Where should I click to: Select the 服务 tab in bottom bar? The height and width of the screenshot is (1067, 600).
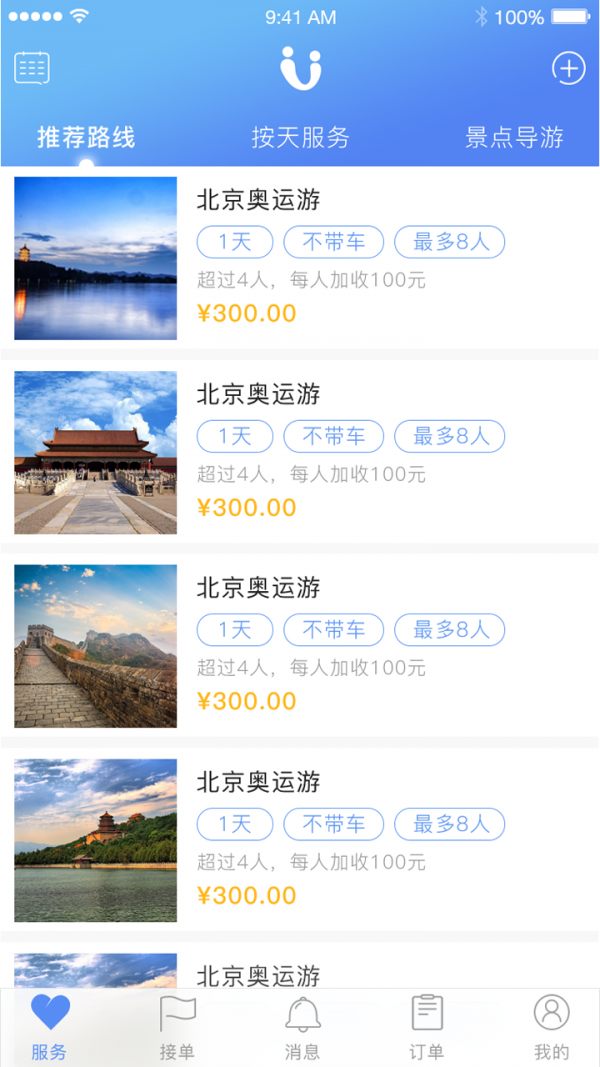tap(50, 1027)
